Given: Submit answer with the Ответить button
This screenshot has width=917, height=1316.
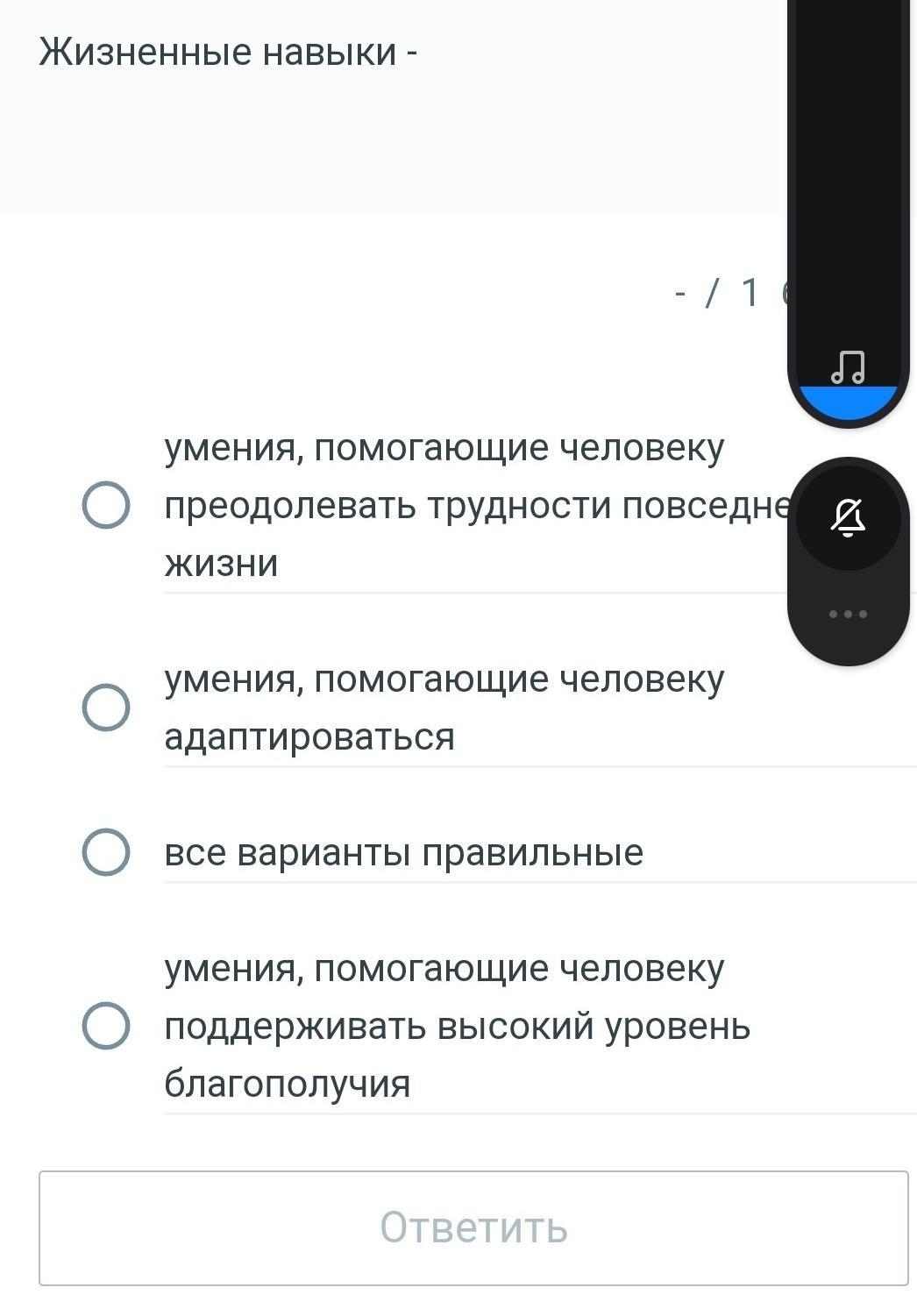Looking at the screenshot, I should click(x=473, y=1227).
